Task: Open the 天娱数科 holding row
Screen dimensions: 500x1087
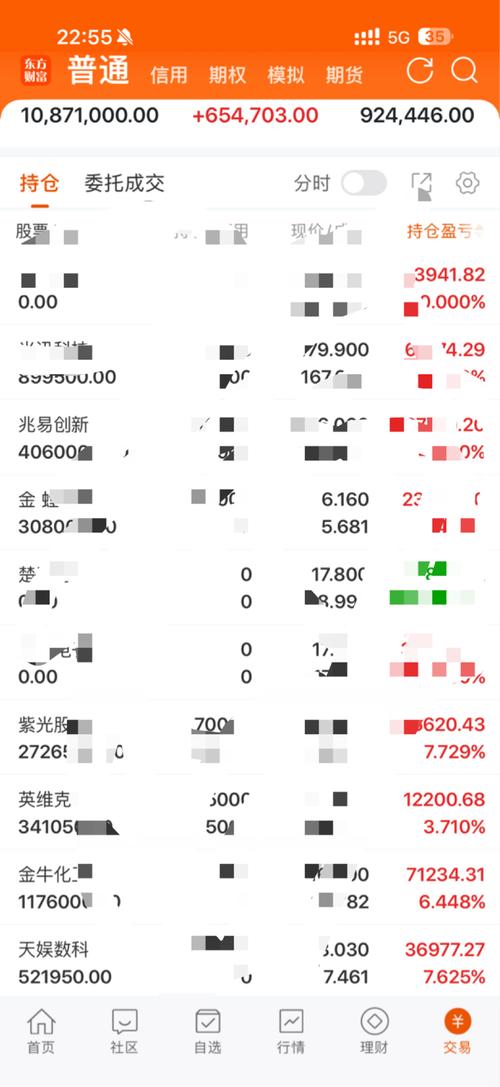Action: click(x=250, y=962)
